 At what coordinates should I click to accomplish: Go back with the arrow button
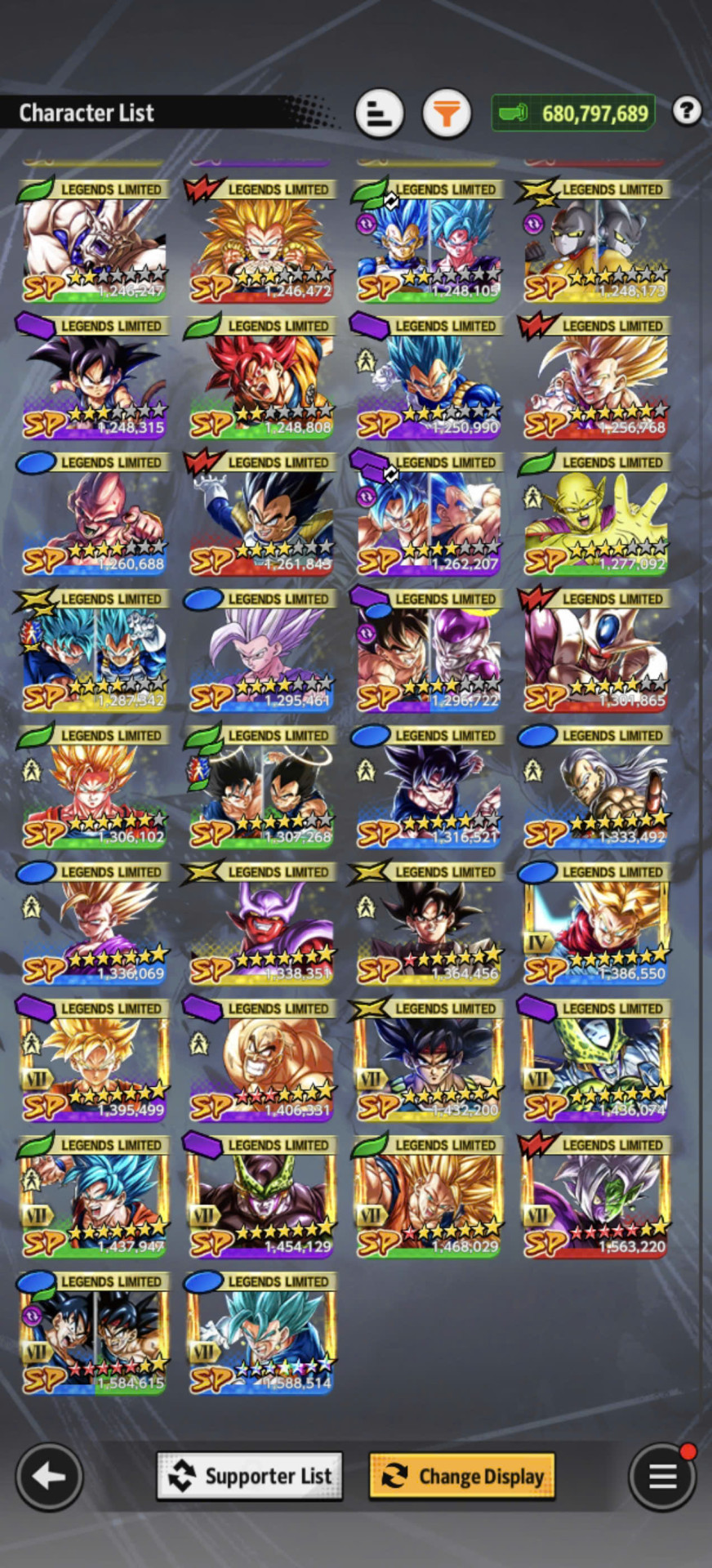pos(49,1477)
